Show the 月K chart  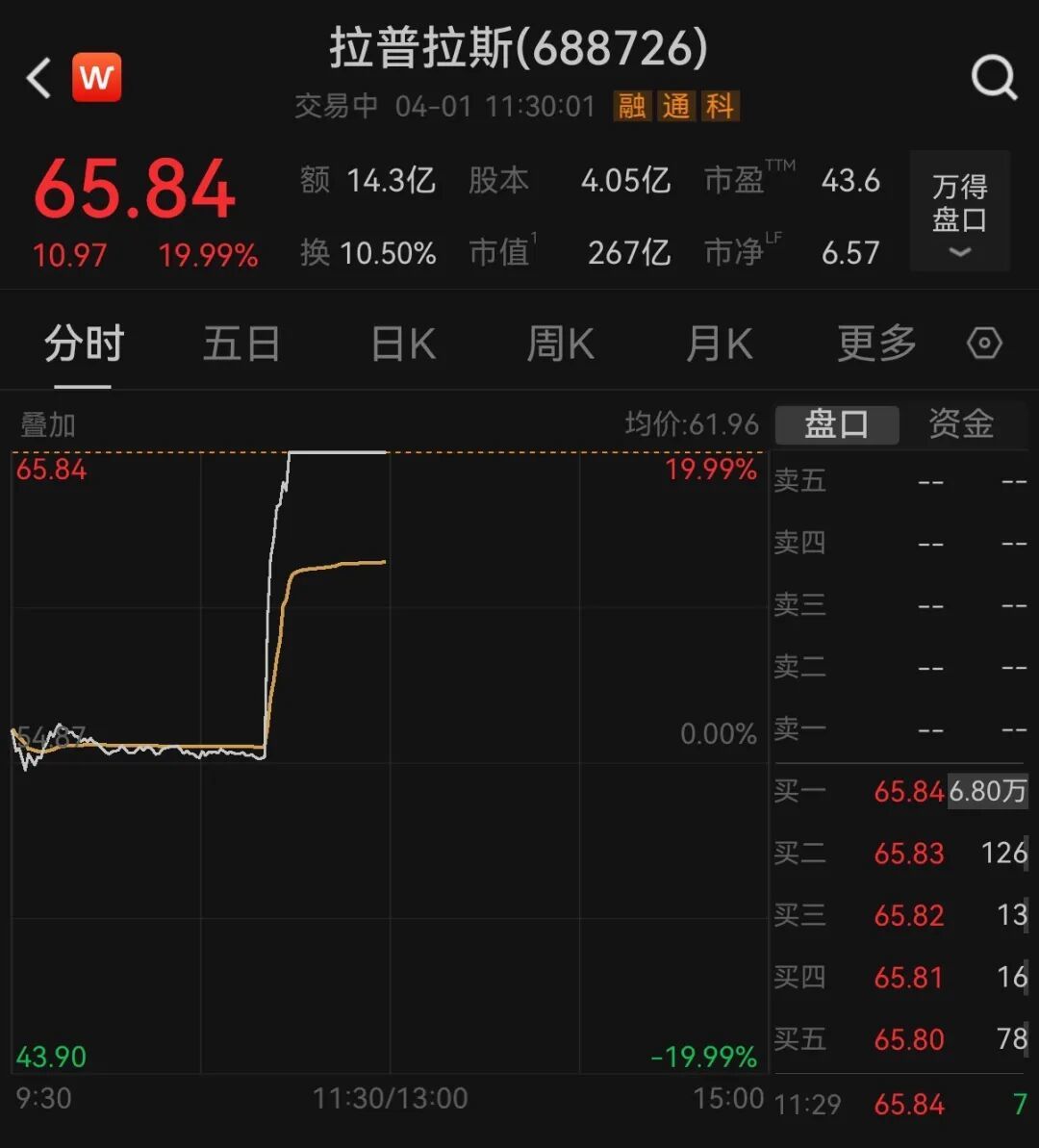tap(719, 344)
